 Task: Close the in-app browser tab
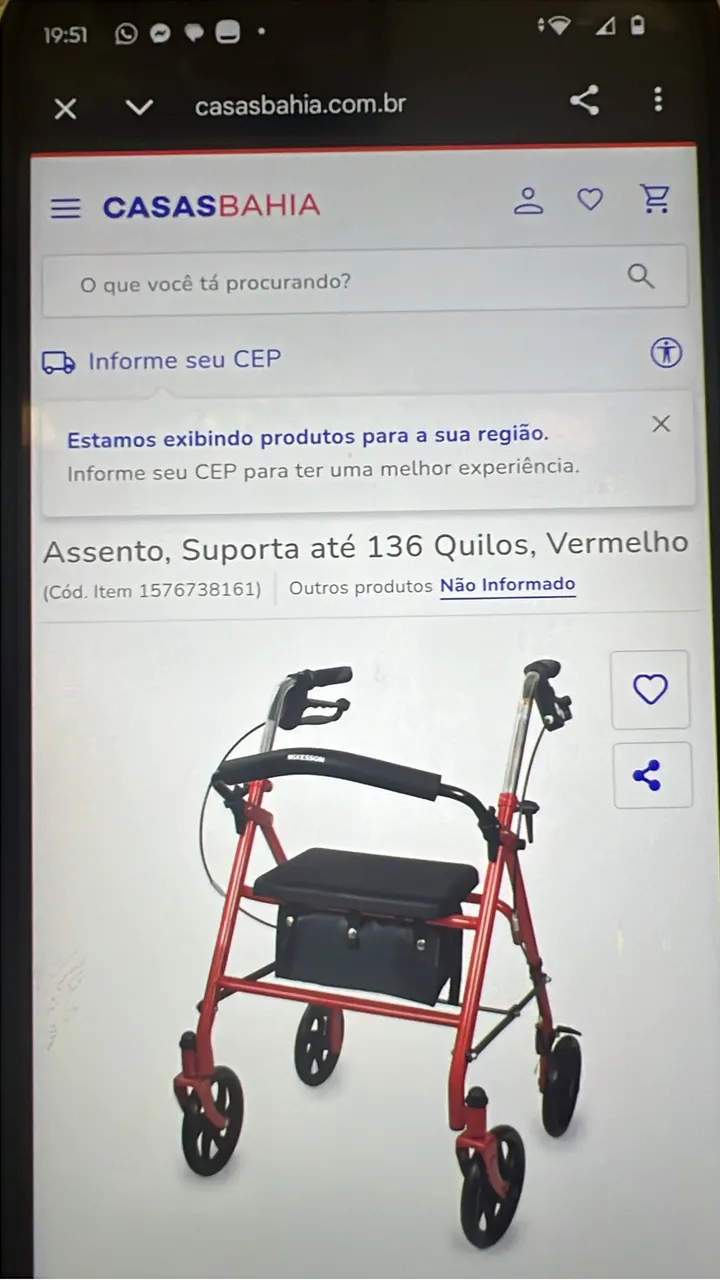(x=65, y=108)
